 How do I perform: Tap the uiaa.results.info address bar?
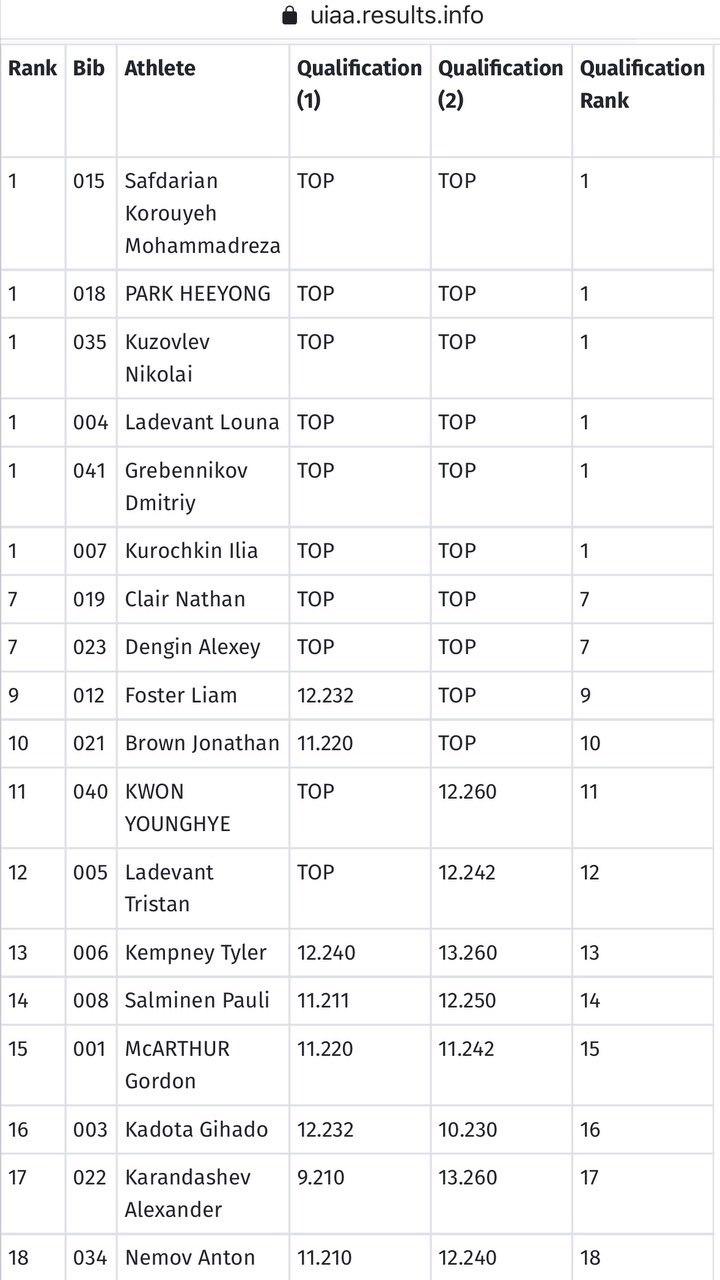[383, 16]
